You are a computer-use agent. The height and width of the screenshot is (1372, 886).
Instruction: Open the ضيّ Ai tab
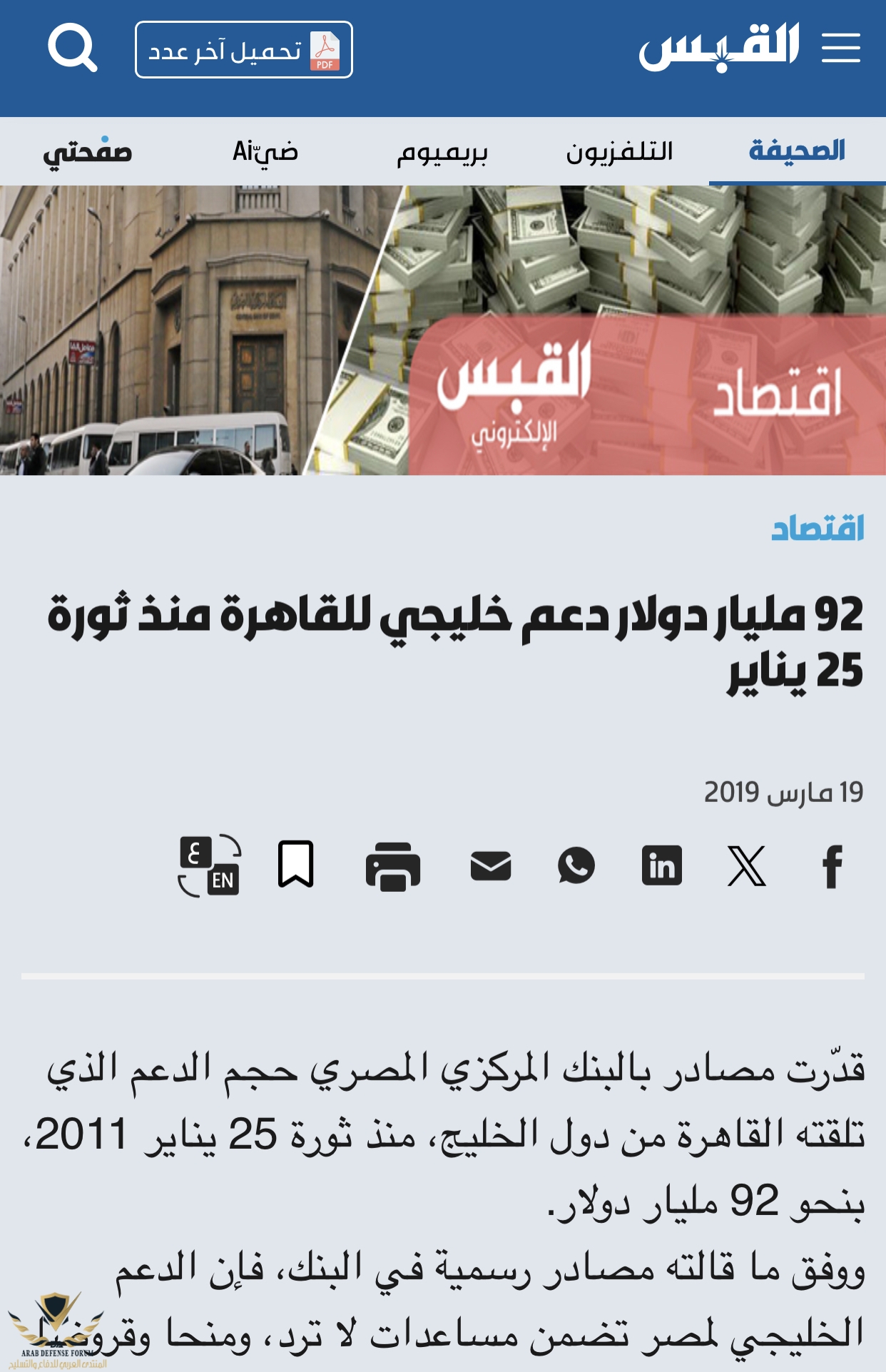[x=265, y=152]
